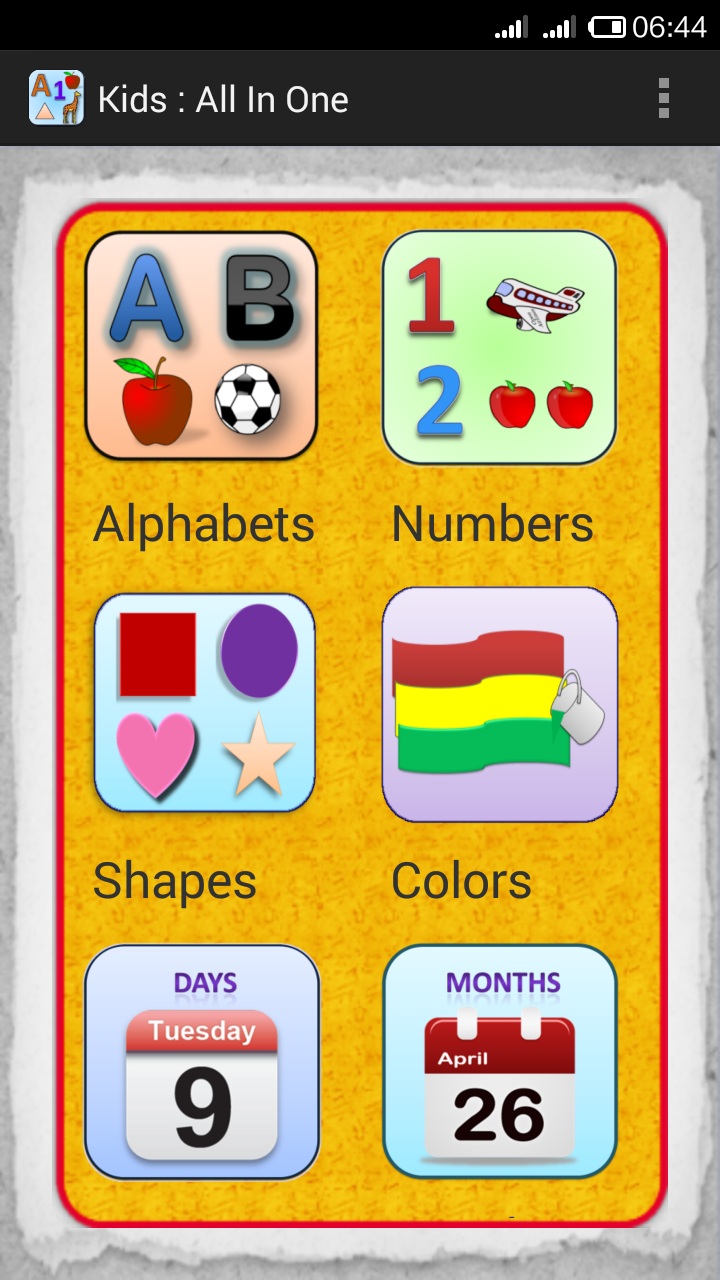Launch the Colors section
The width and height of the screenshot is (720, 1280).
[499, 704]
